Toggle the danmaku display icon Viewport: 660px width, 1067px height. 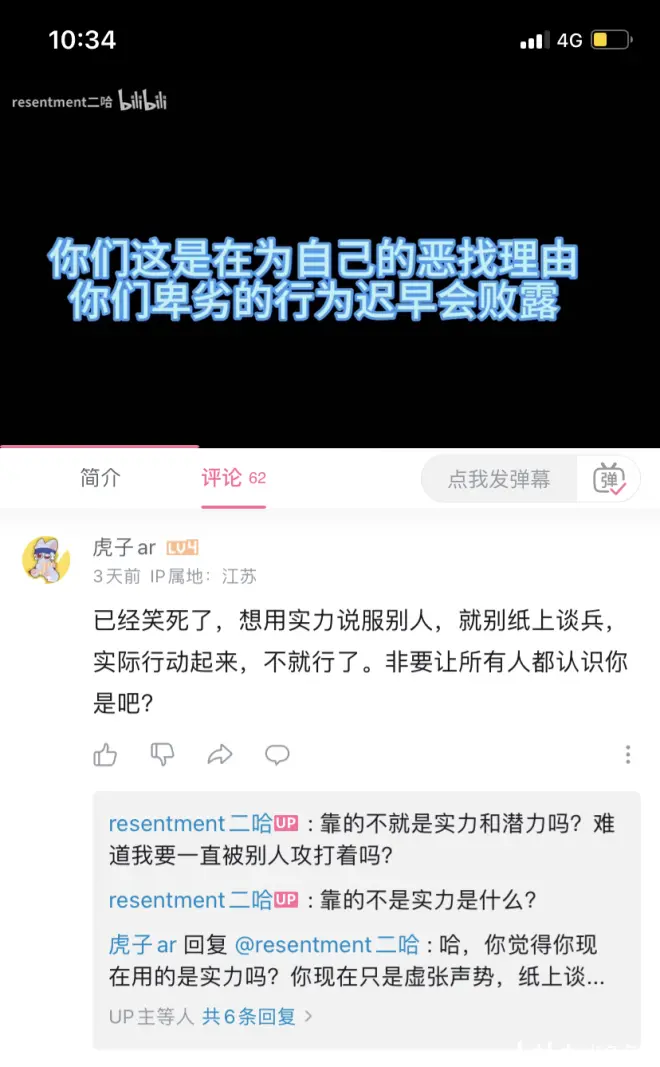pyautogui.click(x=609, y=479)
